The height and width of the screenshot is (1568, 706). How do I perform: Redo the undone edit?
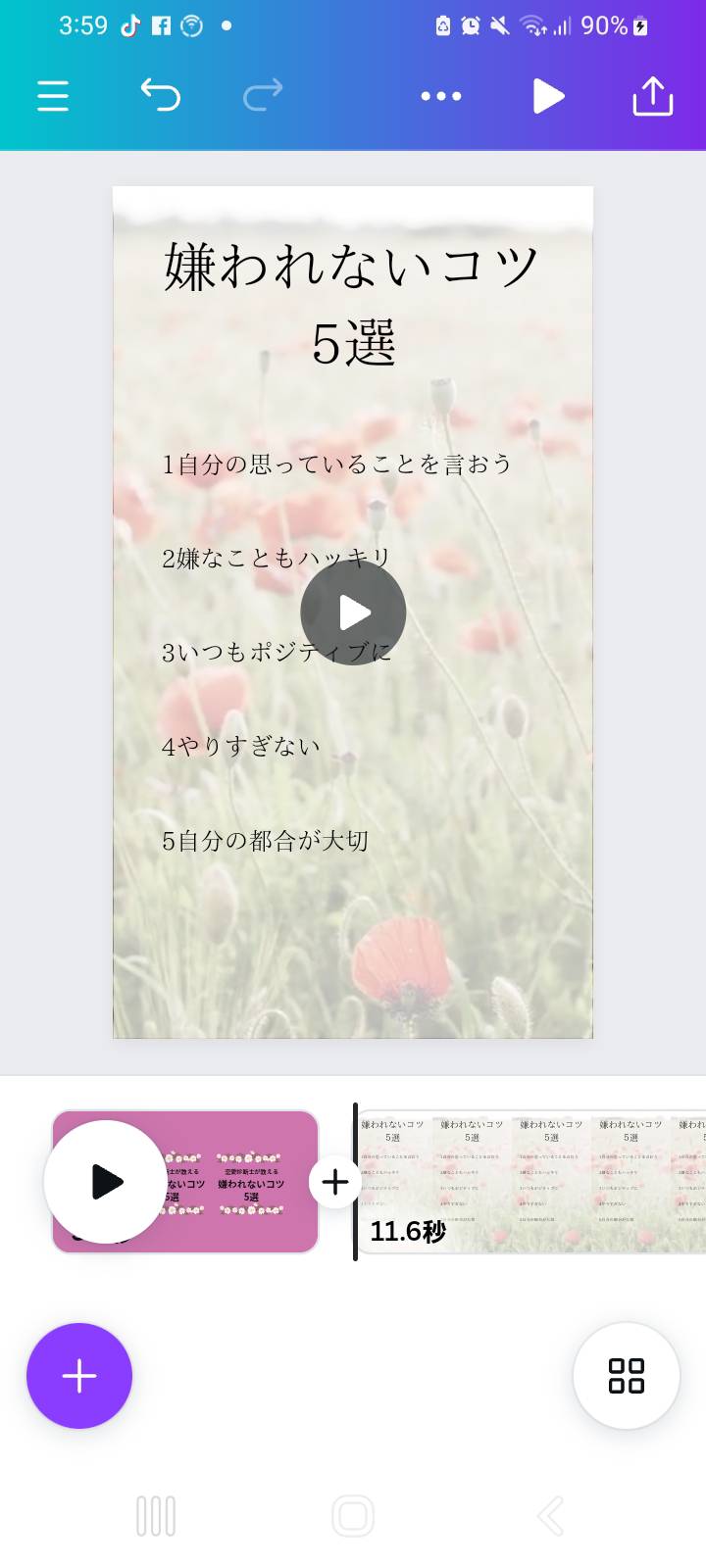(x=263, y=95)
